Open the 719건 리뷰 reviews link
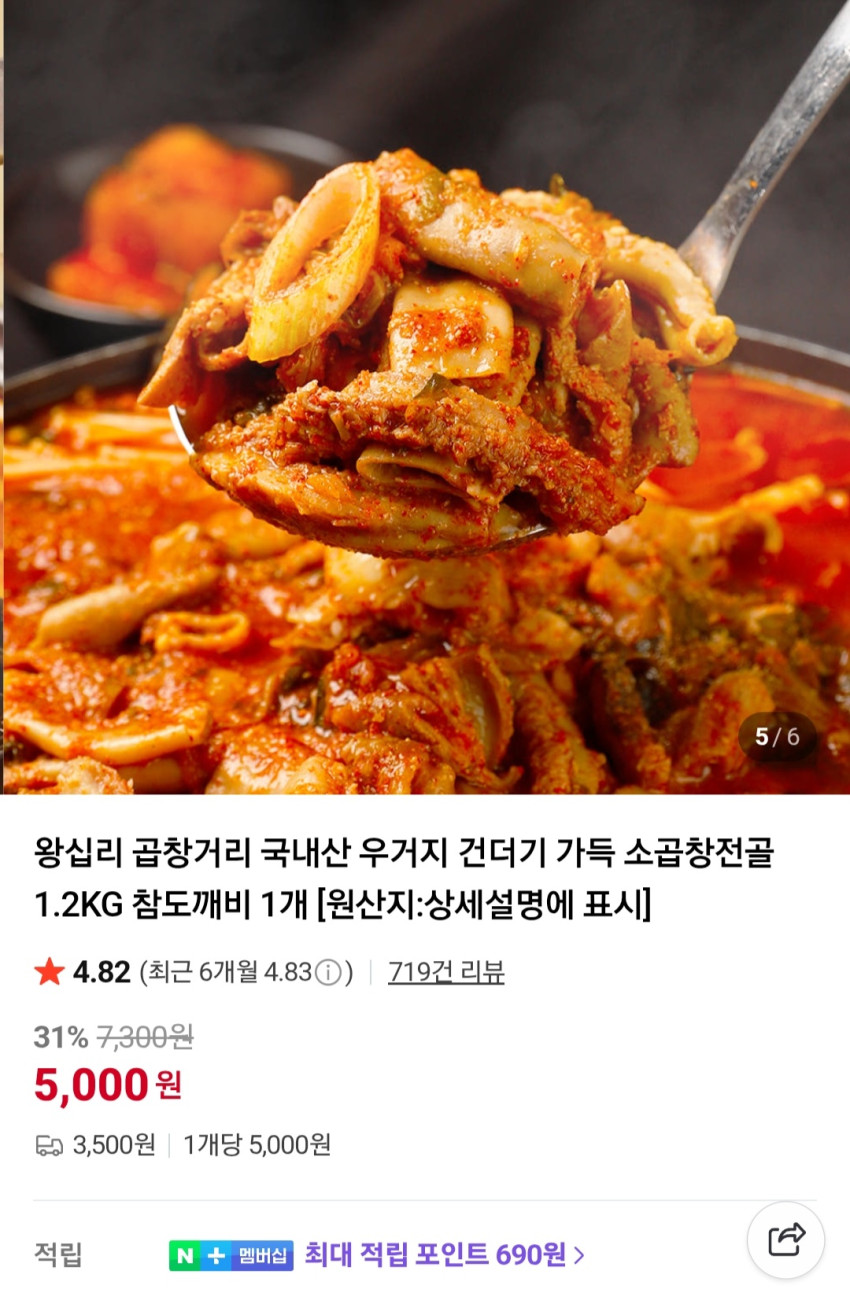This screenshot has height=1300, width=850. point(446,972)
